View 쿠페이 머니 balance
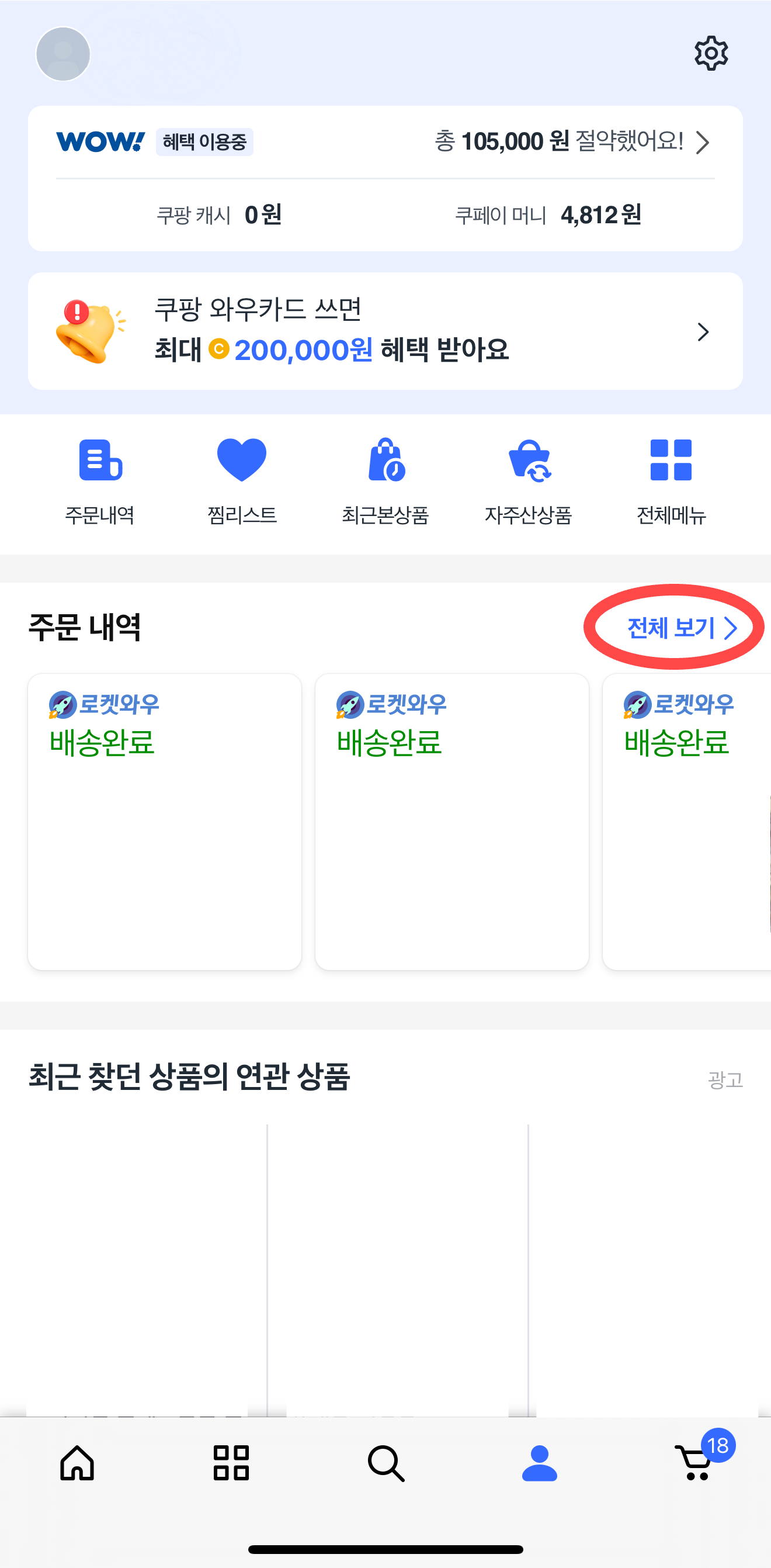Image resolution: width=771 pixels, height=1568 pixels. coord(548,215)
